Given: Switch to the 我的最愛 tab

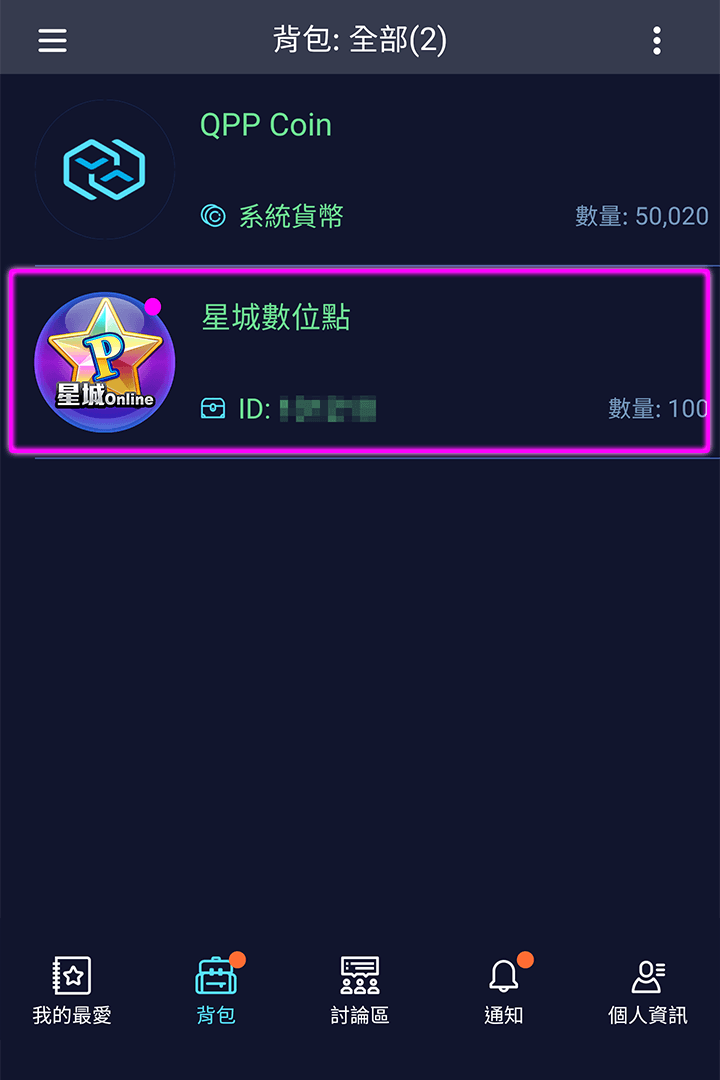Looking at the screenshot, I should 72,990.
